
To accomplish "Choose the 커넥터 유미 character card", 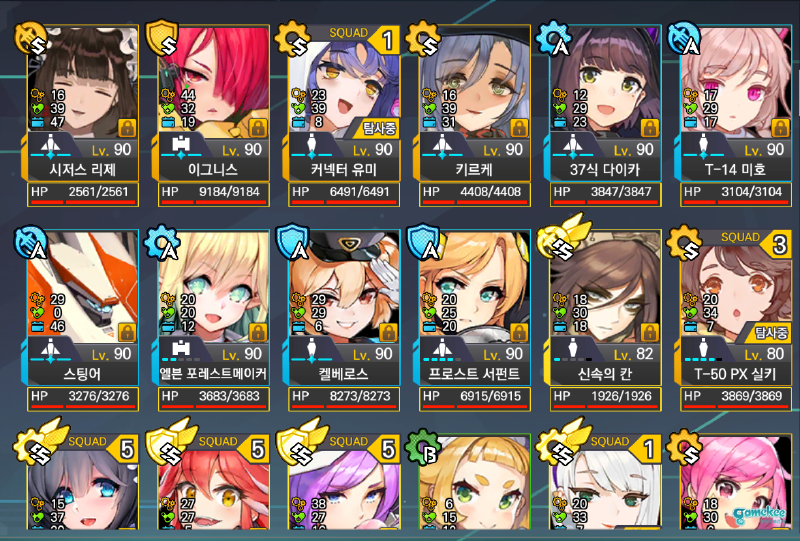I will tap(340, 100).
